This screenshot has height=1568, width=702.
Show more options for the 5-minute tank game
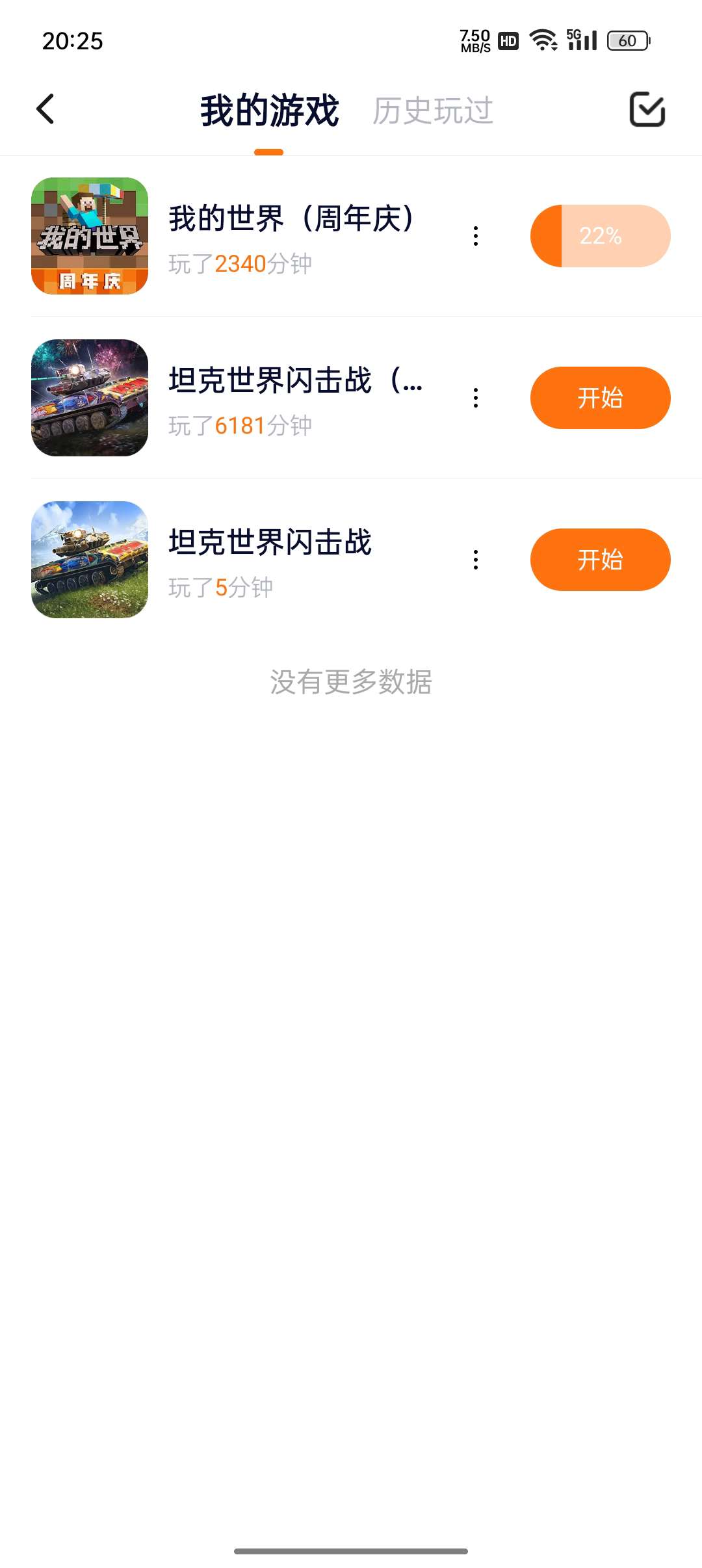pos(476,560)
